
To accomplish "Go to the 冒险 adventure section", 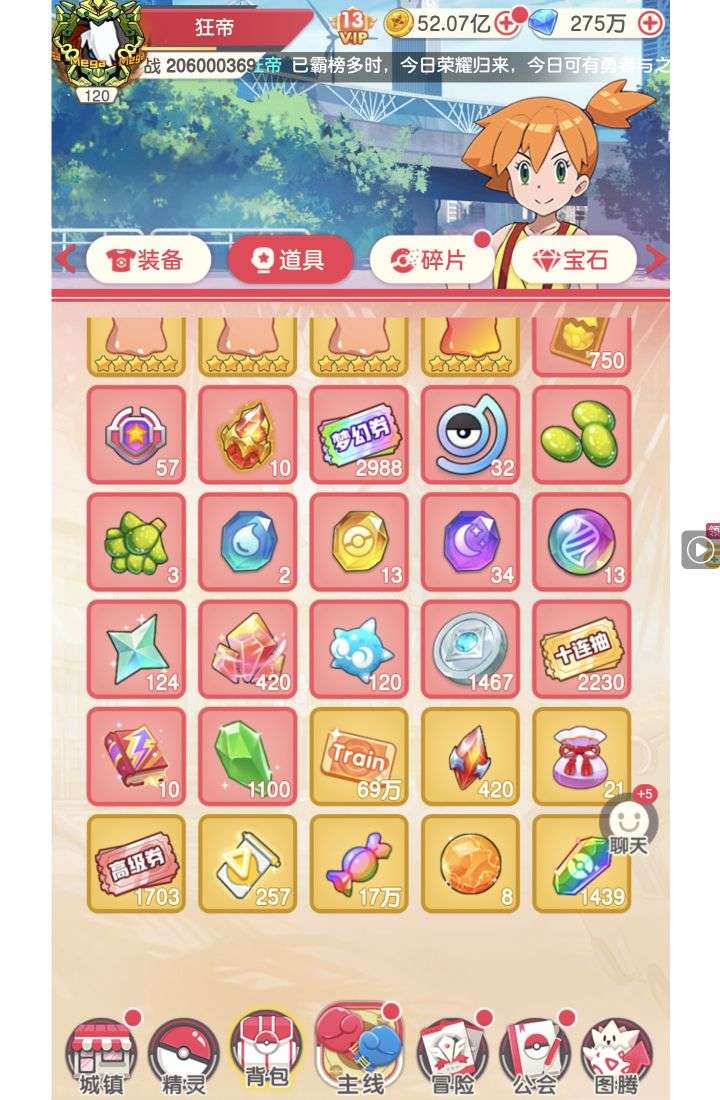I will tap(451, 1055).
